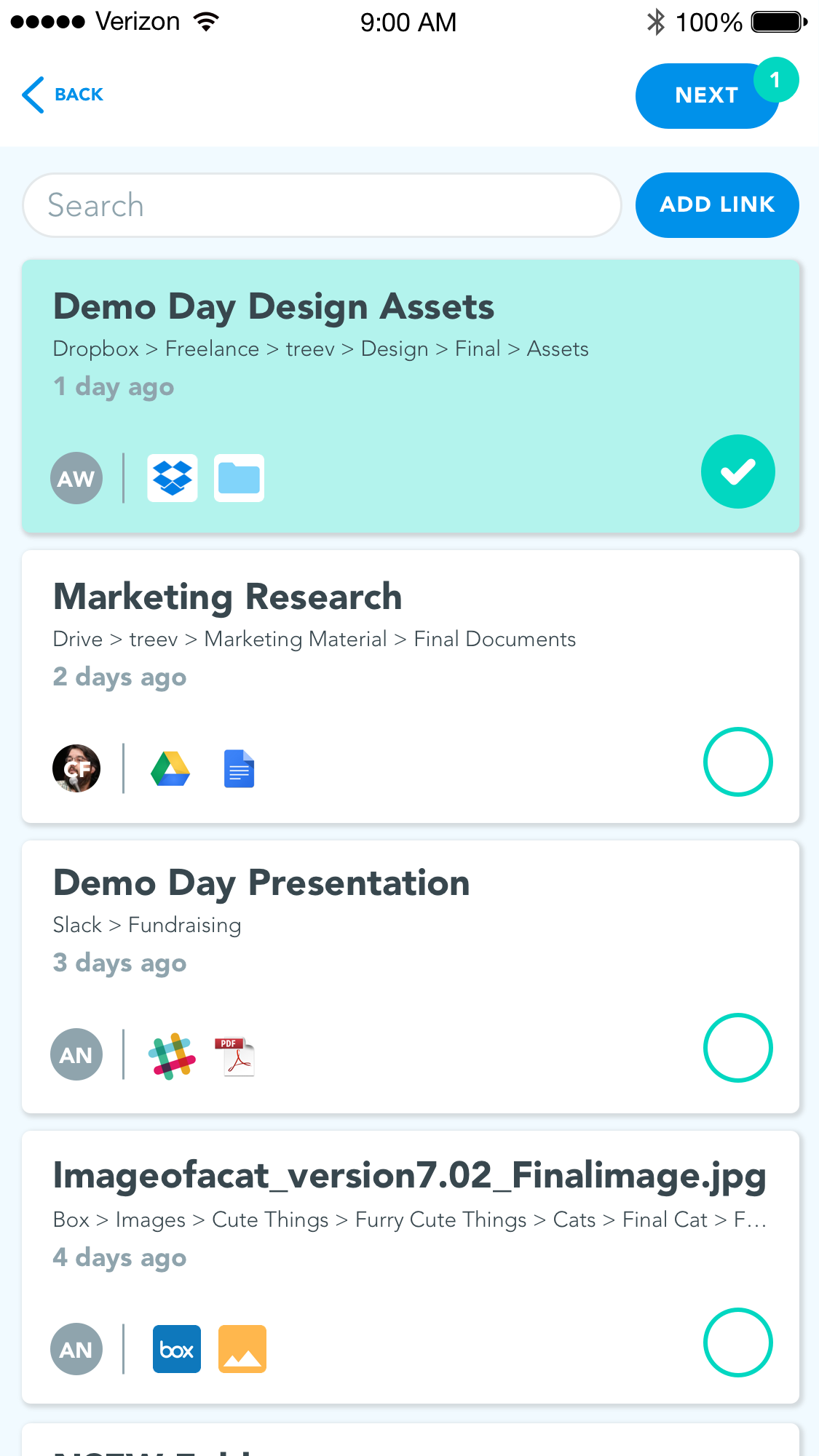This screenshot has width=819, height=1456.
Task: Tap the Add Link button
Action: [x=716, y=205]
